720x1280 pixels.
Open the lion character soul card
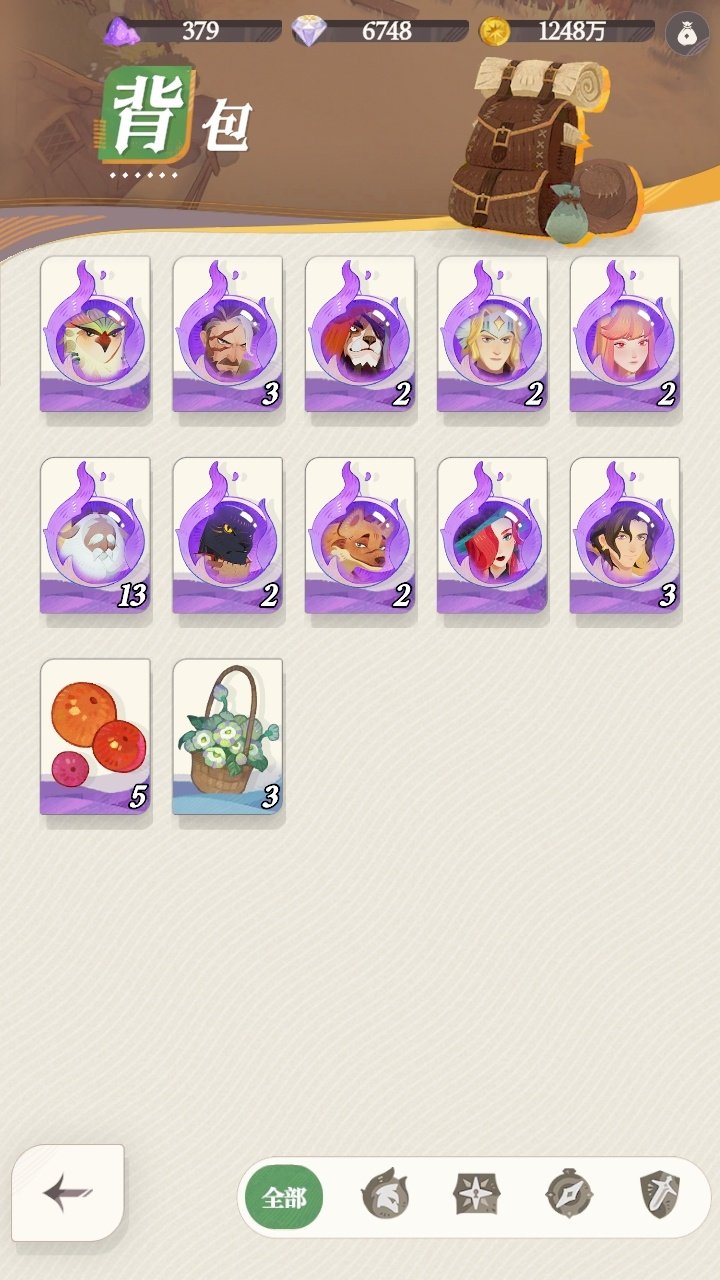[360, 334]
